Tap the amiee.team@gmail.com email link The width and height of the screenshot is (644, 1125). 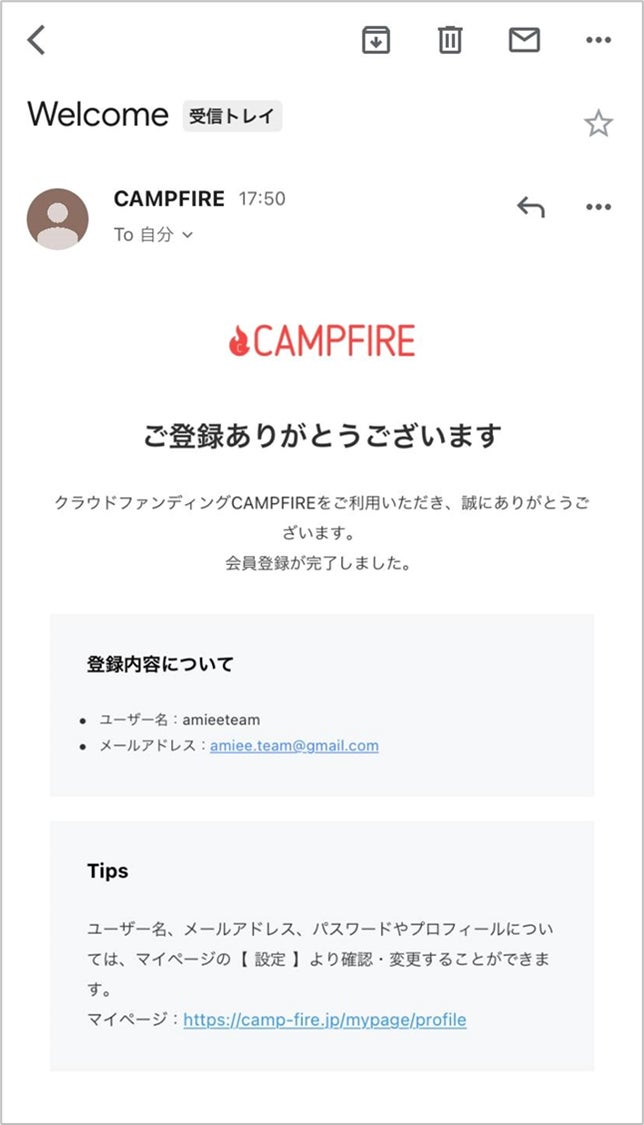pos(294,745)
